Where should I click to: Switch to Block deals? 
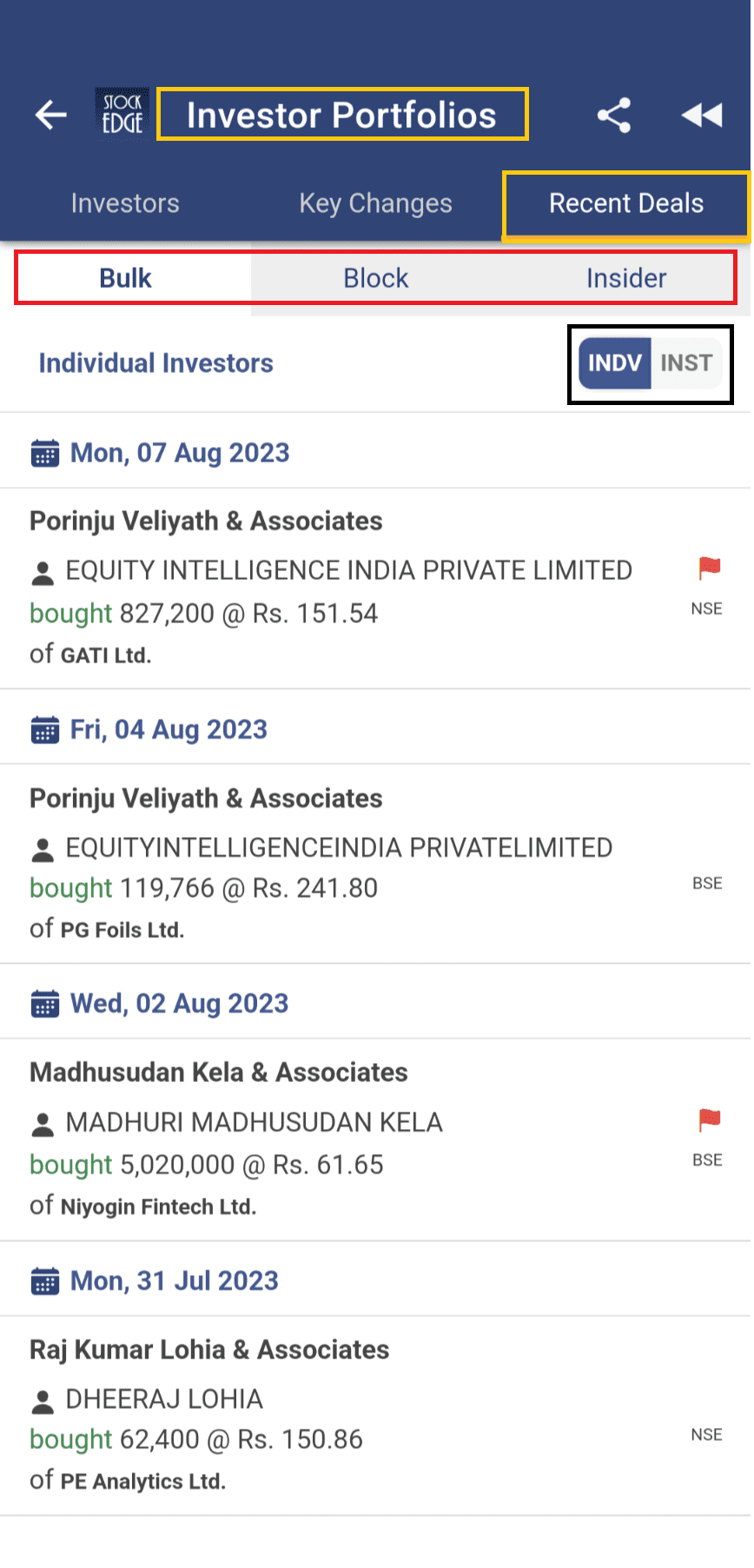tap(375, 278)
